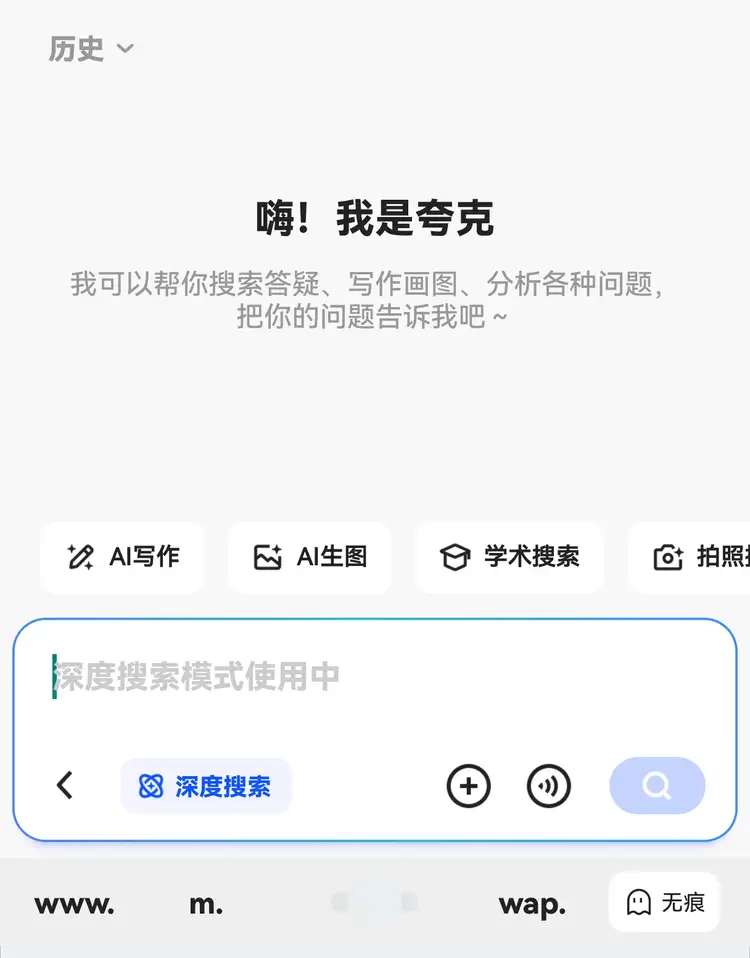The height and width of the screenshot is (958, 750).
Task: Insert the www. shortcut
Action: click(74, 904)
